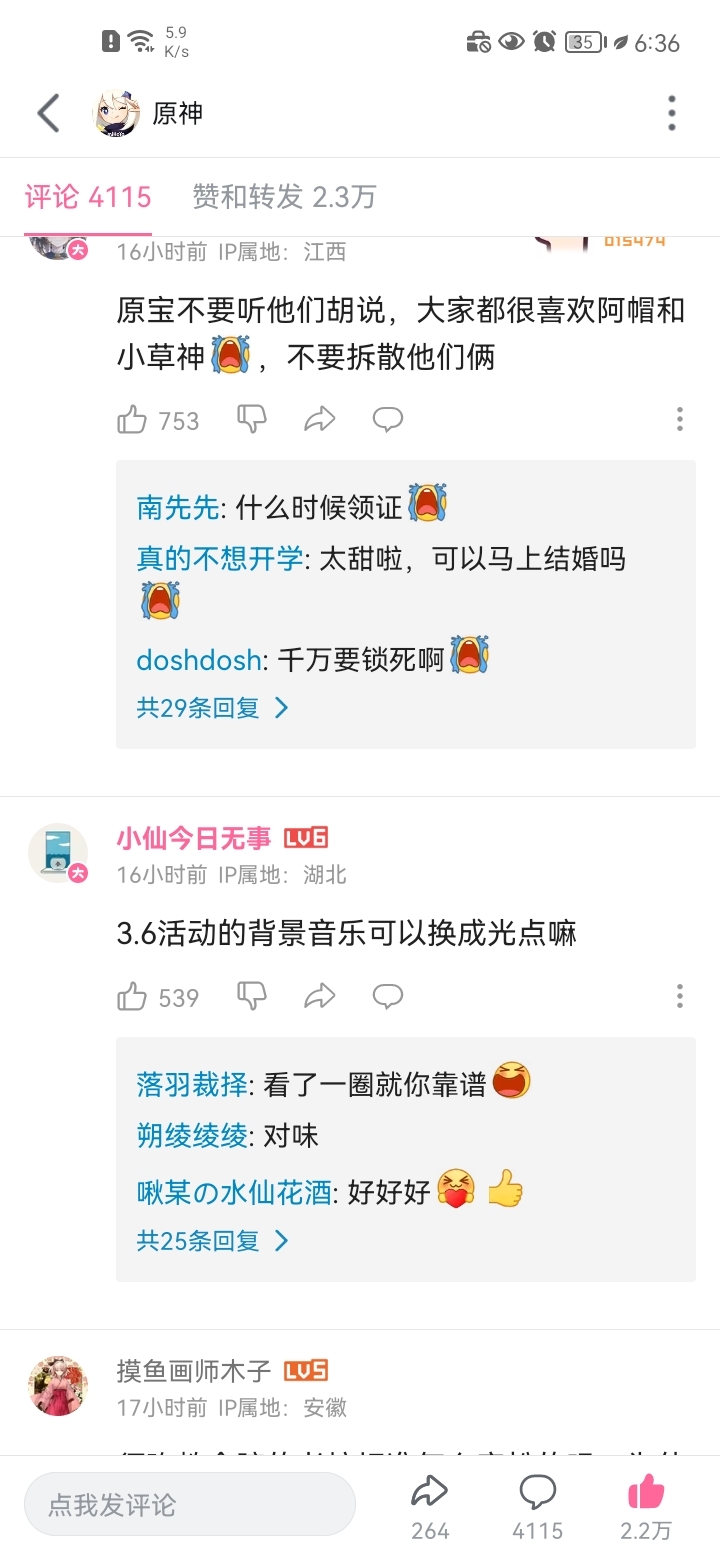
Task: Open more options on 小仙今日无事's comment
Action: coord(679,997)
